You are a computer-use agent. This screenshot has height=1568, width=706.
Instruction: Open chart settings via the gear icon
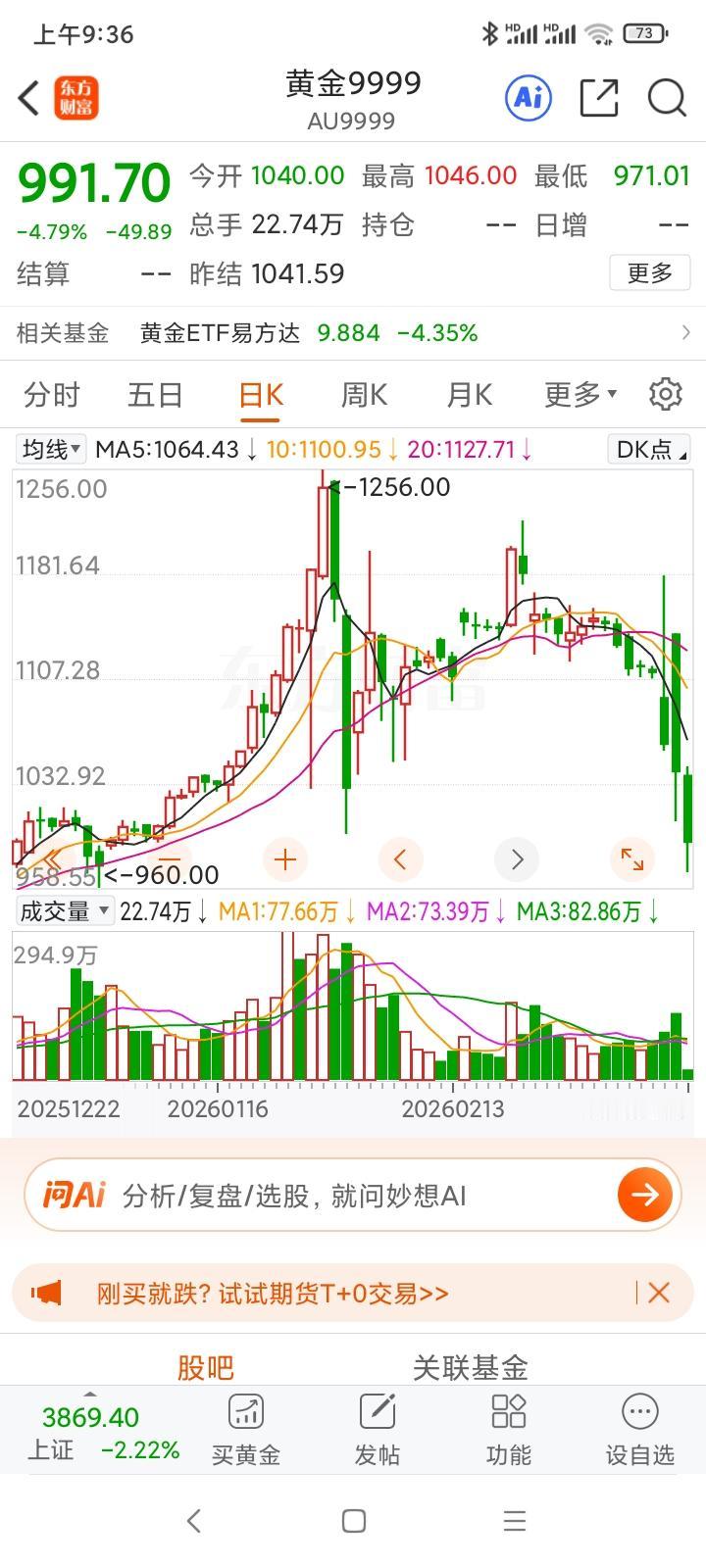(x=665, y=394)
